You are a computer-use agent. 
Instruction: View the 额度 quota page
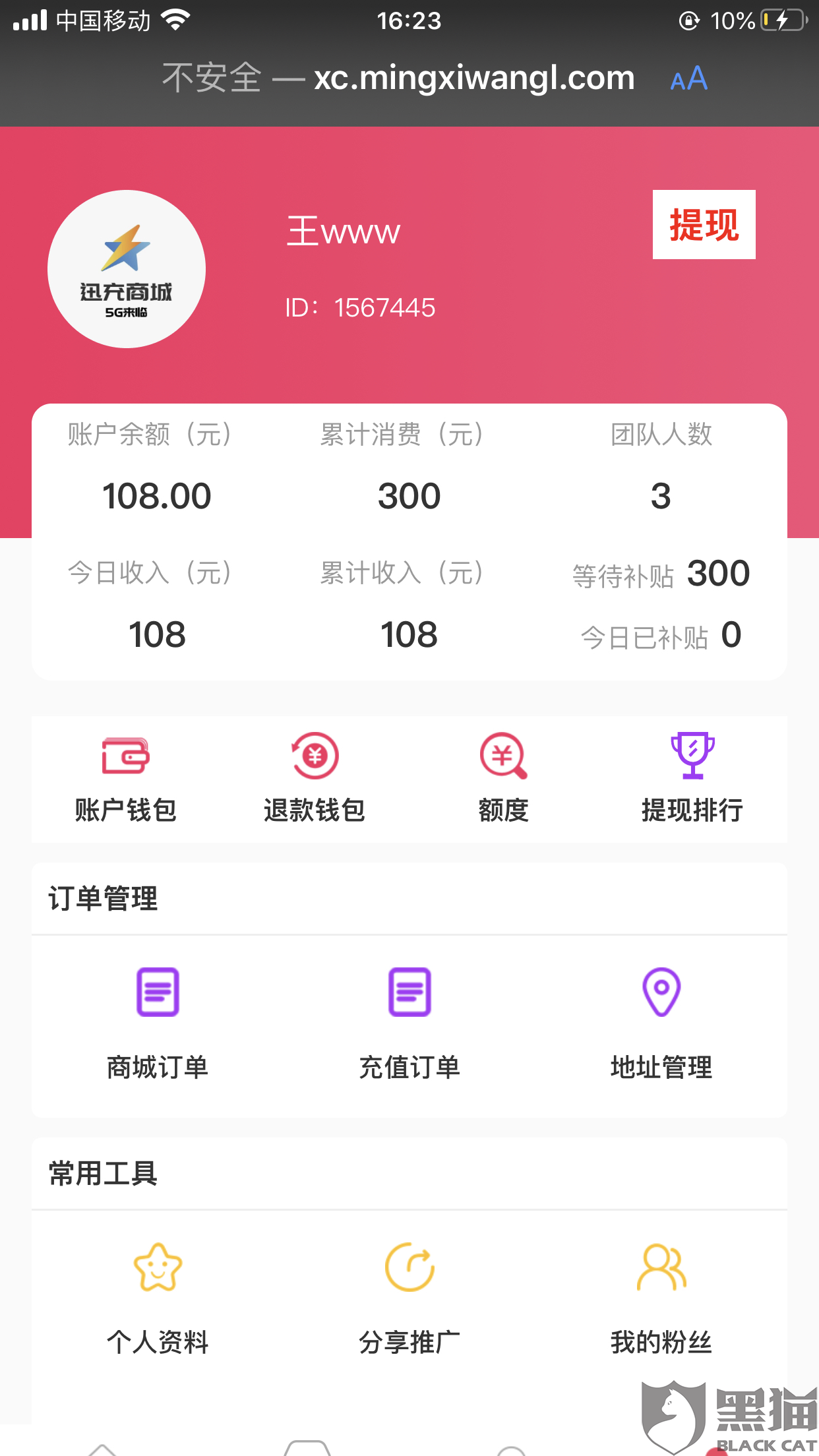(504, 779)
